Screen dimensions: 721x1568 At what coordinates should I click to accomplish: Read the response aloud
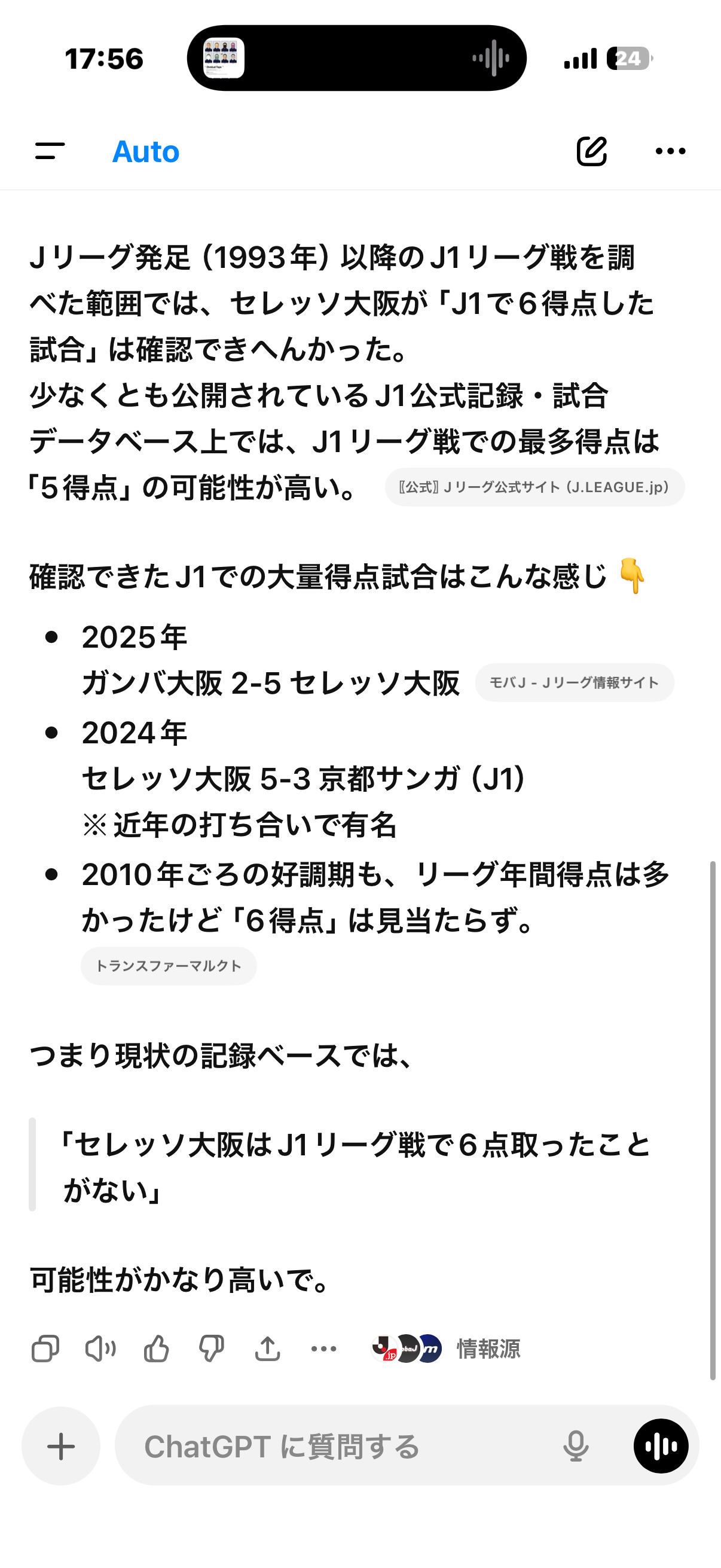tap(100, 1349)
